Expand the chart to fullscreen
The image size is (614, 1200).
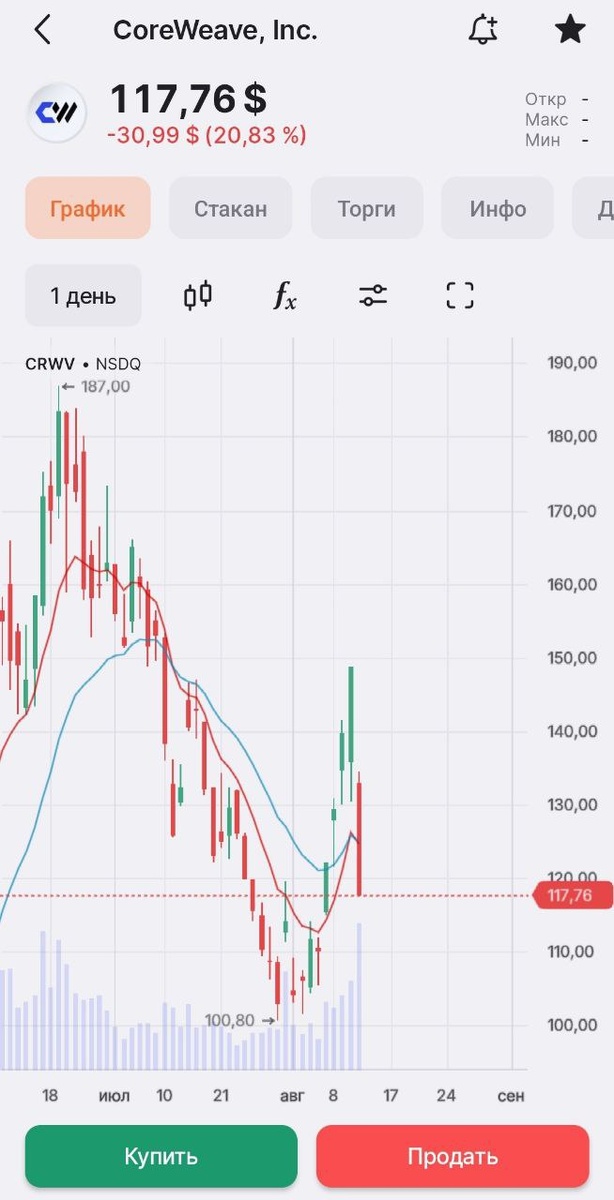pyautogui.click(x=460, y=296)
